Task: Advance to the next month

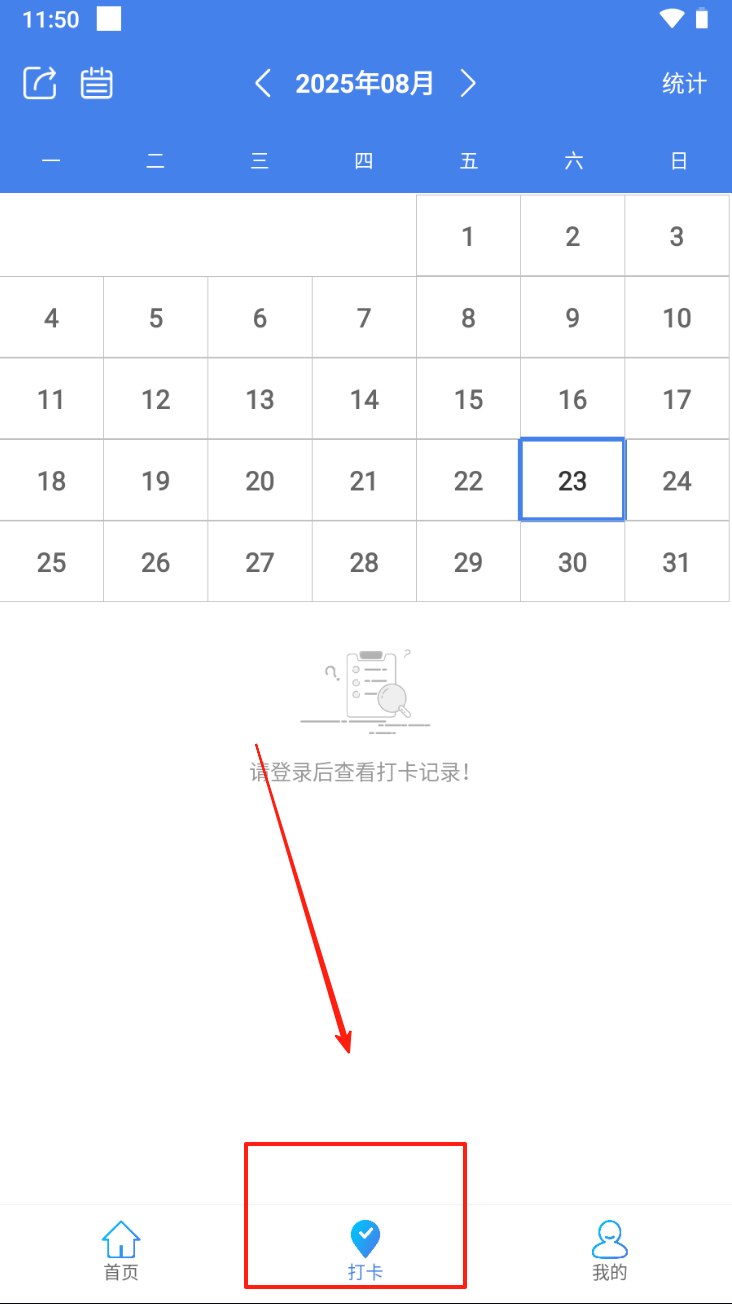Action: coord(467,83)
